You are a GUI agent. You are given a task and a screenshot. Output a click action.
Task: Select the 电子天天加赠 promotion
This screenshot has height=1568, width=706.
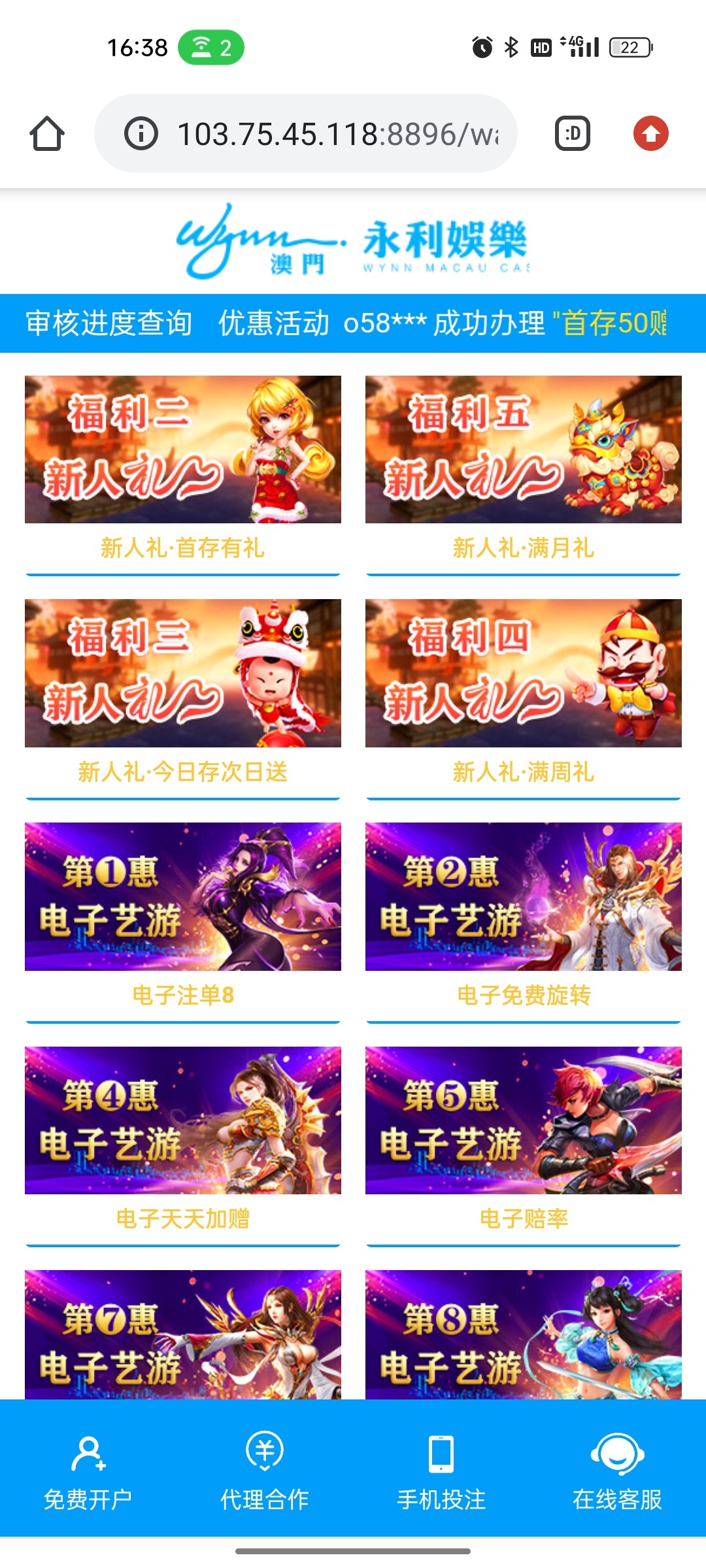[183, 1121]
